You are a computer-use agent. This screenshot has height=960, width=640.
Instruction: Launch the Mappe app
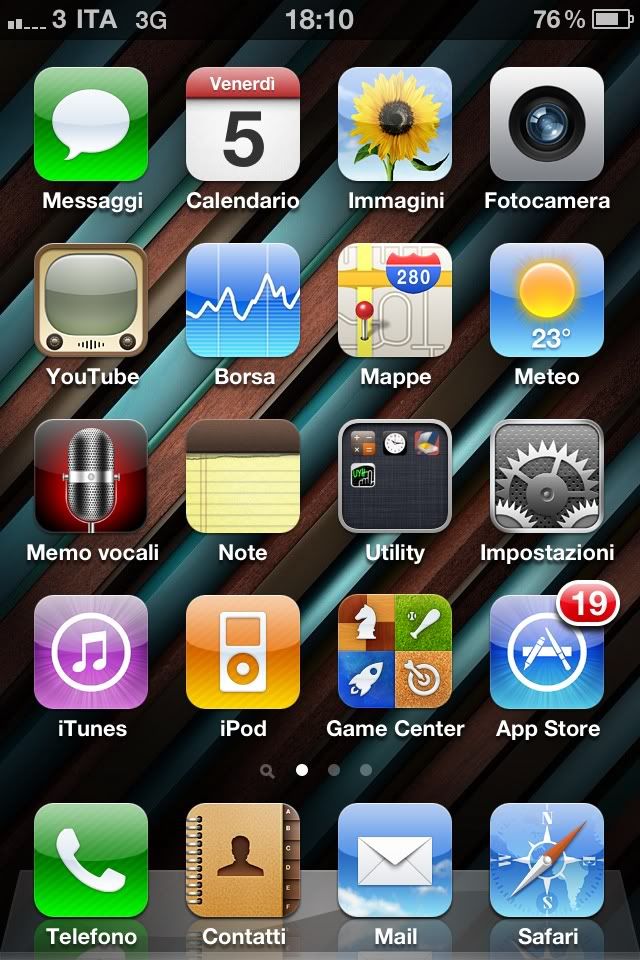pos(395,300)
